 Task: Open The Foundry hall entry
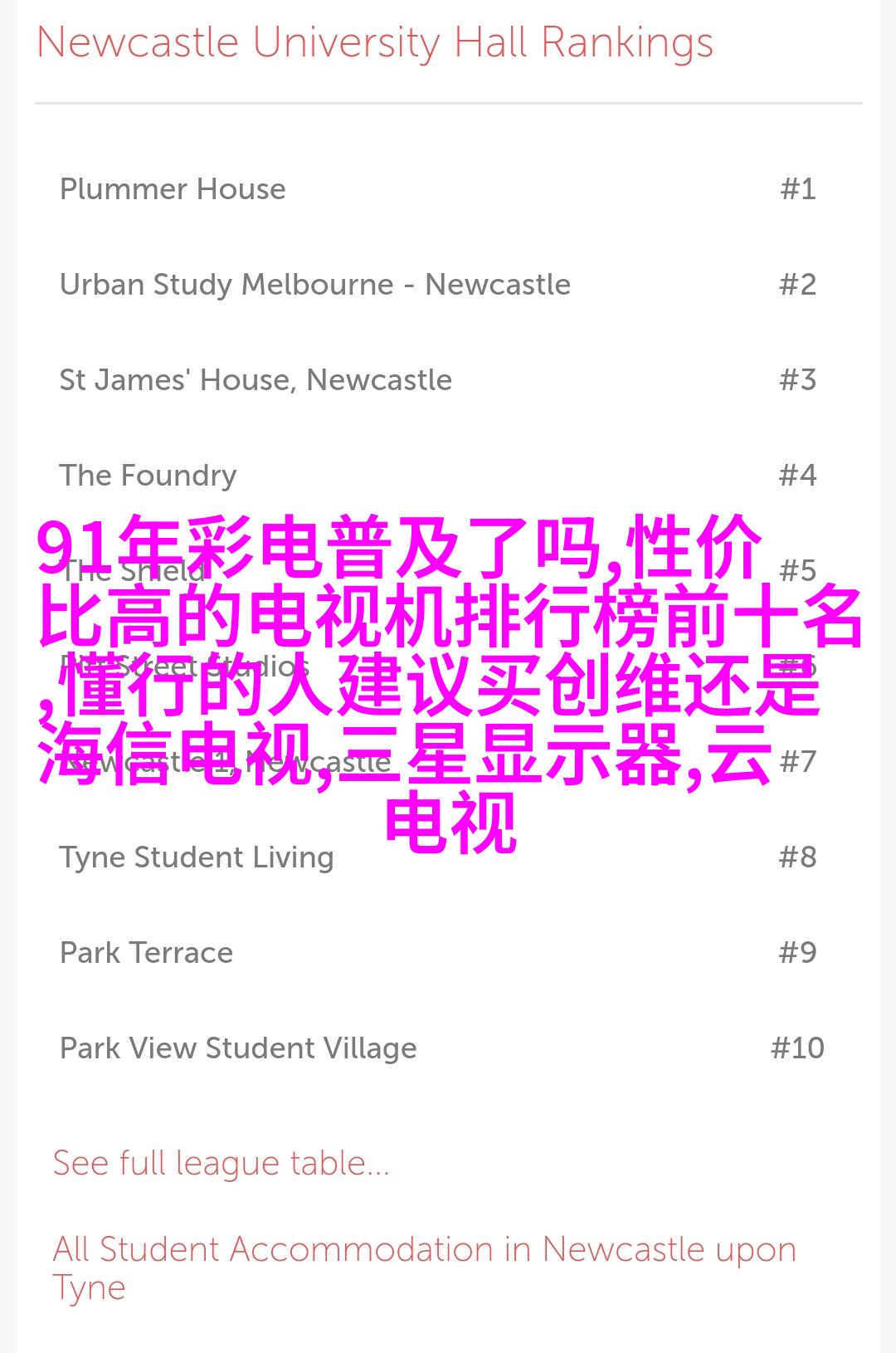[x=149, y=476]
